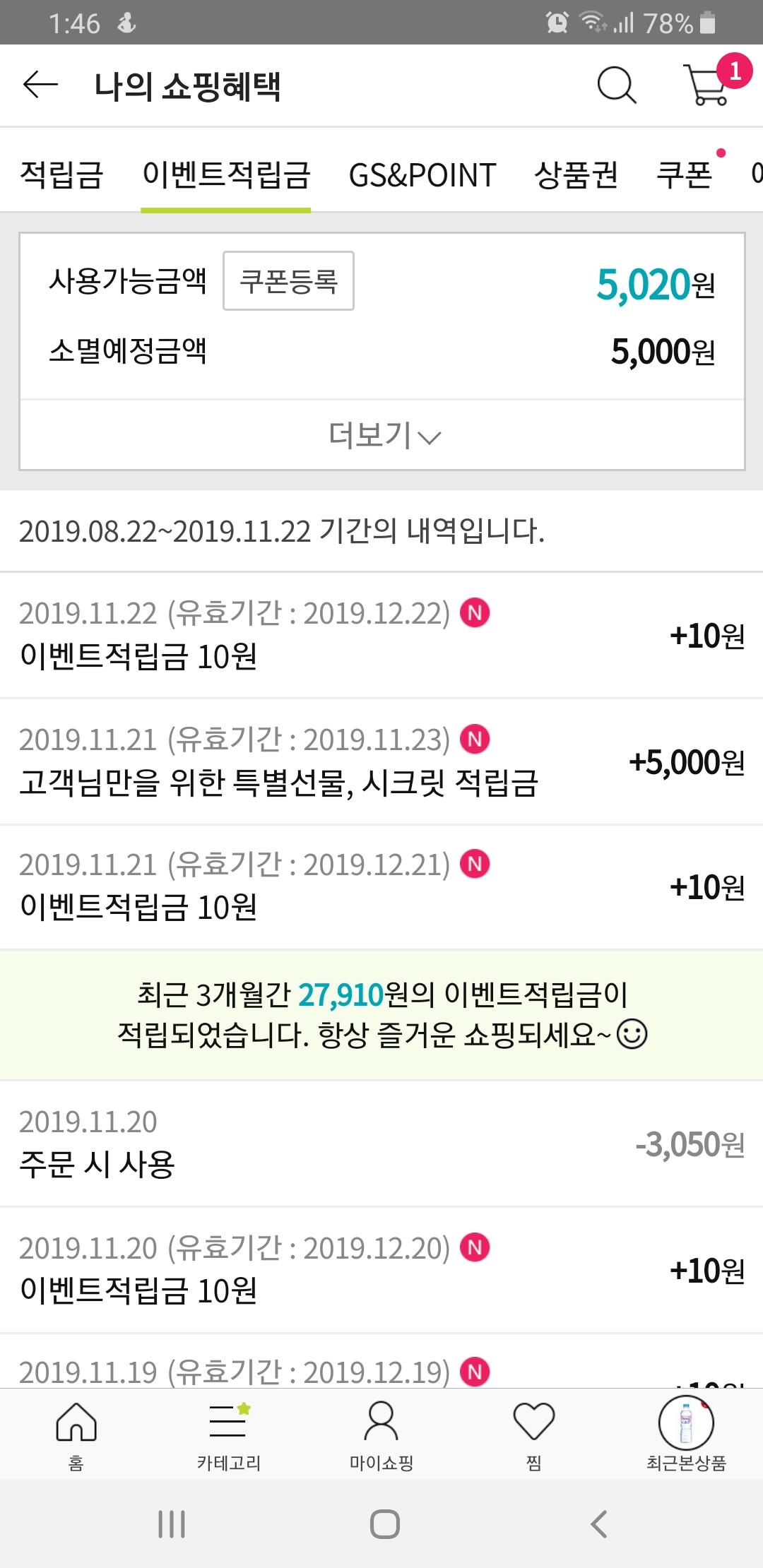Tap the system recent apps button
763x1568 pixels.
(x=172, y=1524)
